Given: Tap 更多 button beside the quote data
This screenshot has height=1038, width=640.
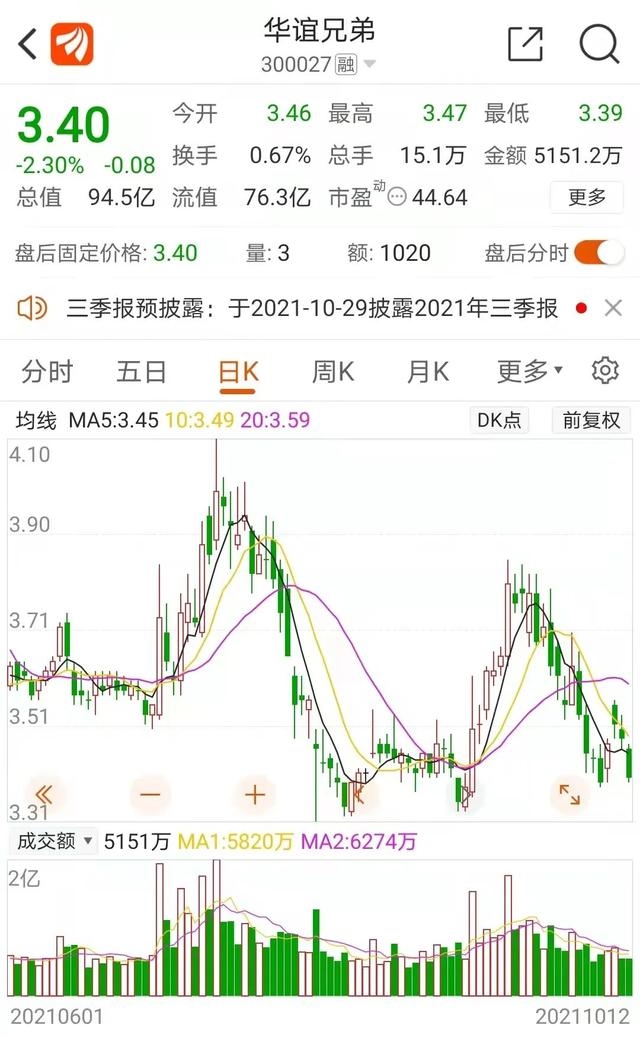Looking at the screenshot, I should 587,197.
